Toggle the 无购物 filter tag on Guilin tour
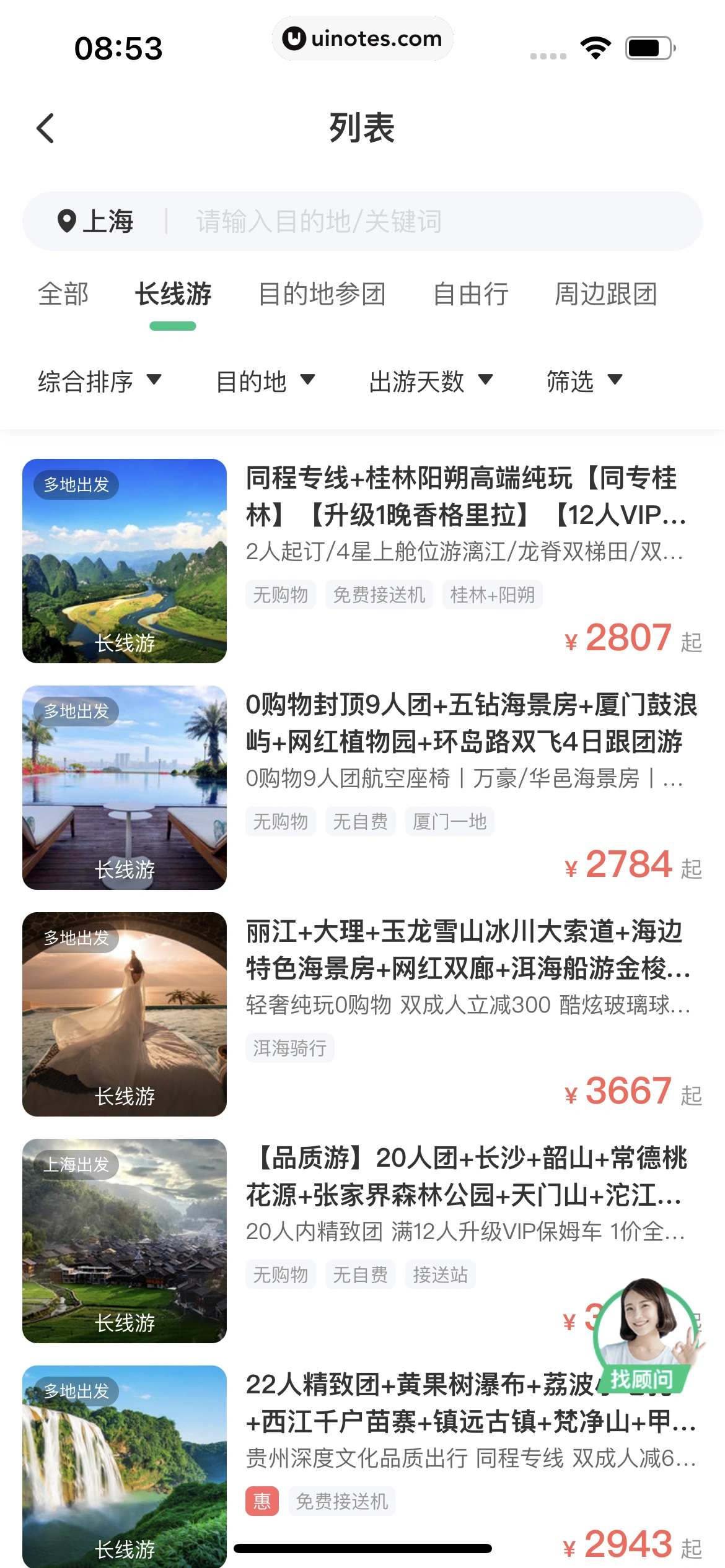The width and height of the screenshot is (725, 1568). [x=280, y=594]
